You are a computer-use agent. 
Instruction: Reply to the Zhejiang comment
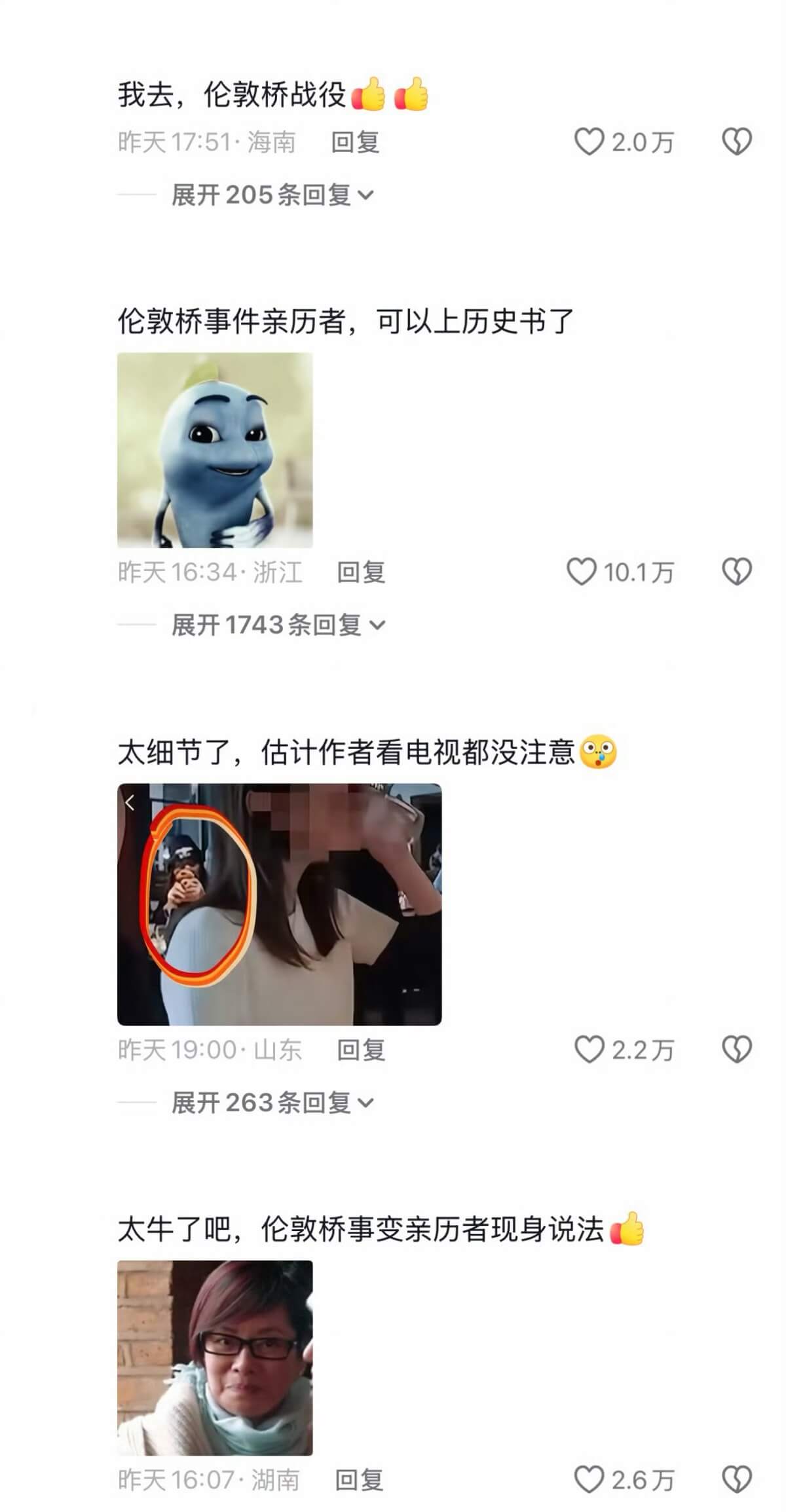[361, 572]
